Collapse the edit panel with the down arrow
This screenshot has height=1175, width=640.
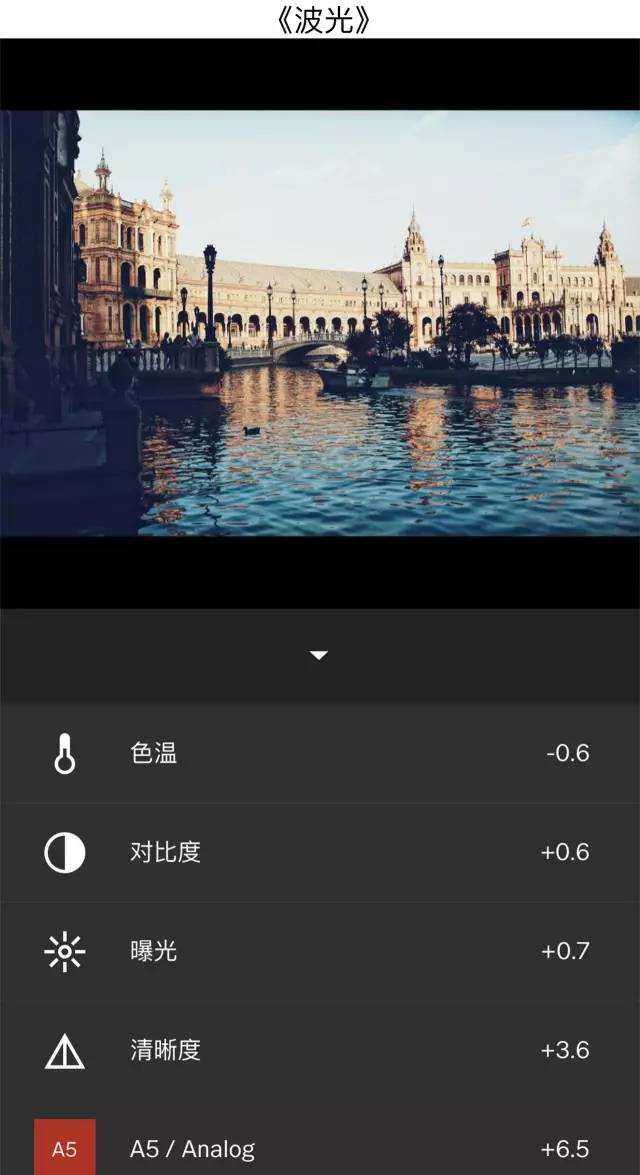click(319, 655)
